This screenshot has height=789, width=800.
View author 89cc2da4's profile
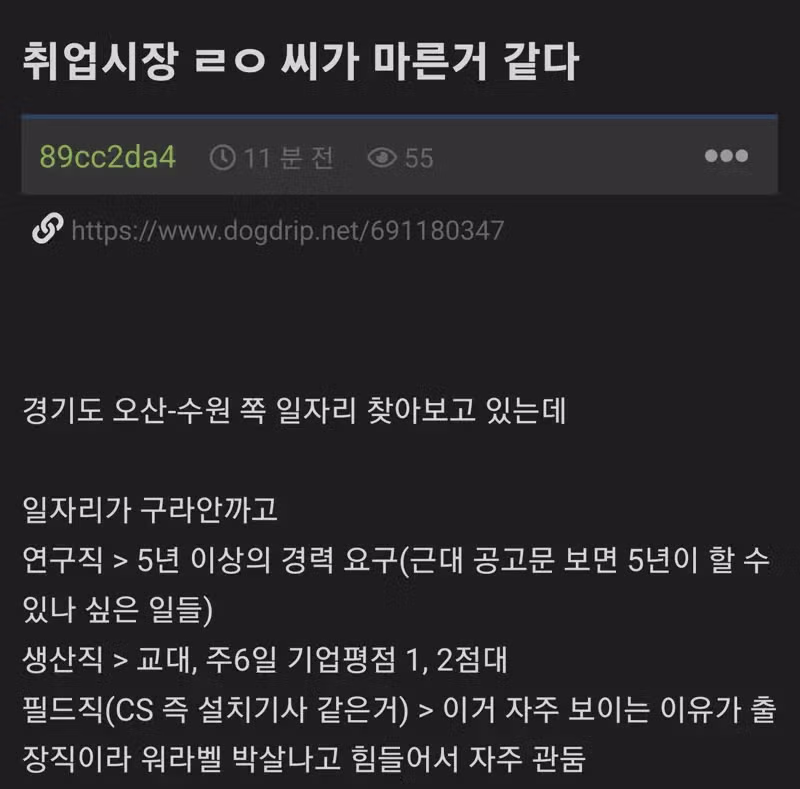(107, 157)
